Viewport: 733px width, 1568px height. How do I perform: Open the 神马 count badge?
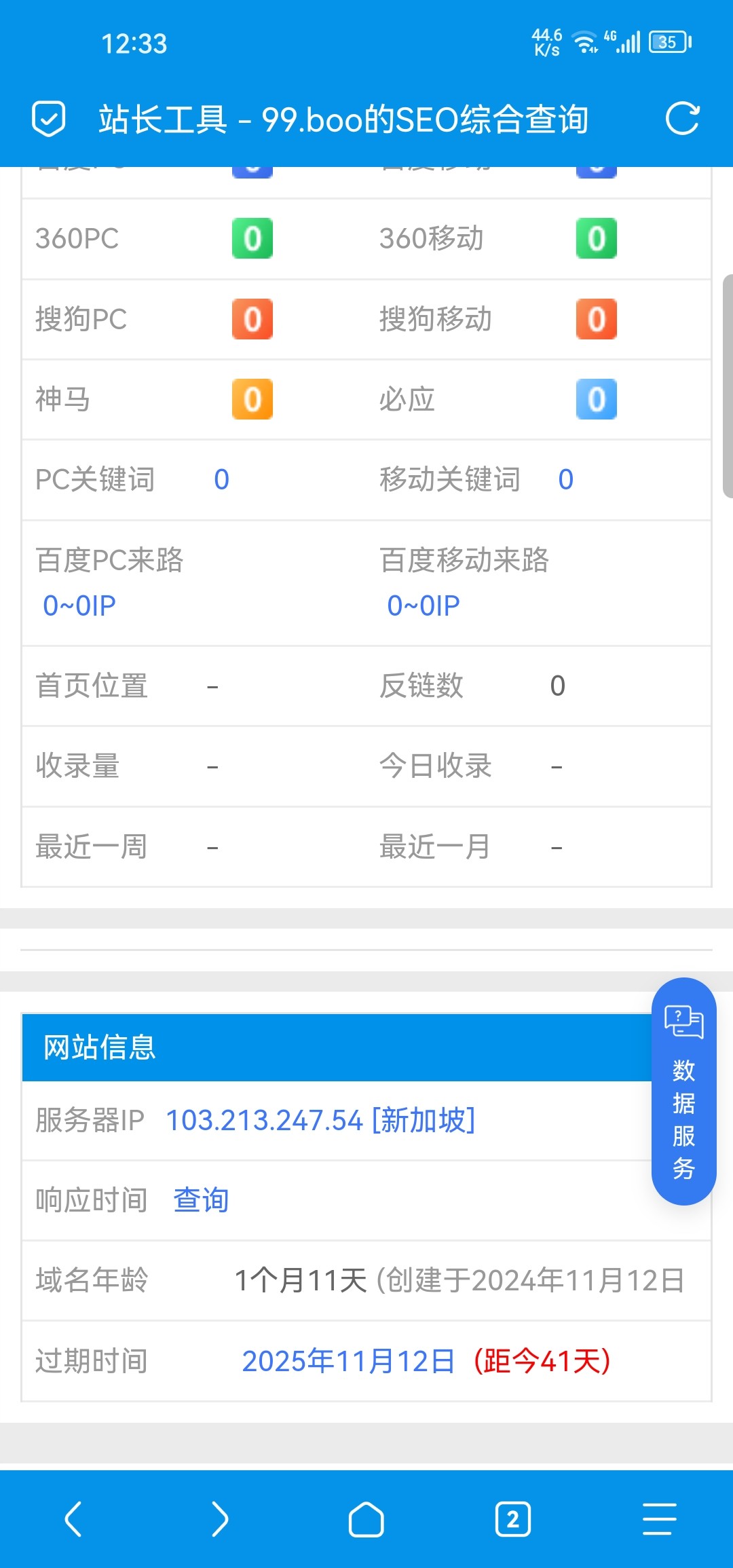point(252,399)
